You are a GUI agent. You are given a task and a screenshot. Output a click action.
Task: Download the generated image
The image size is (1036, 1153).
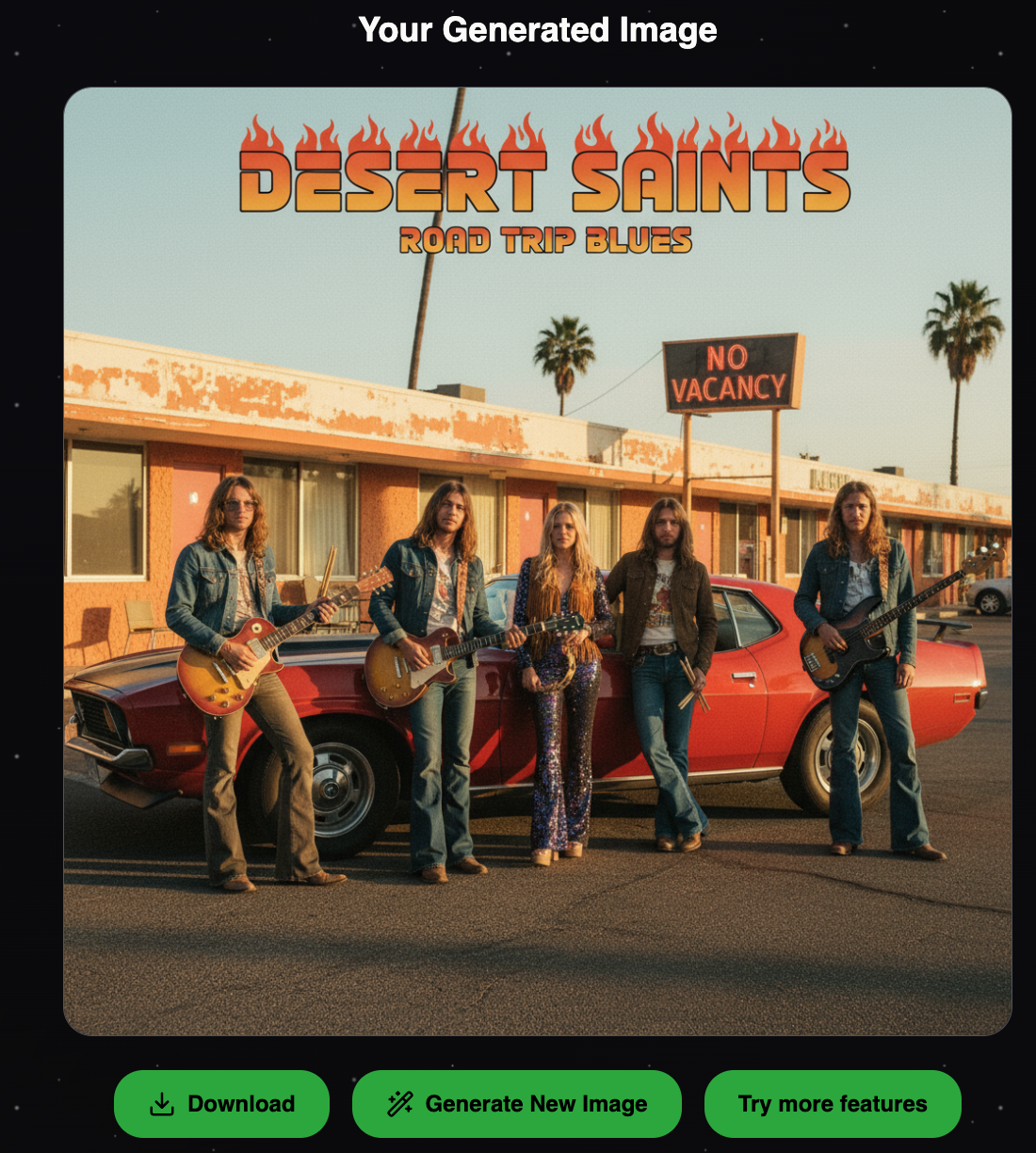[x=221, y=1103]
